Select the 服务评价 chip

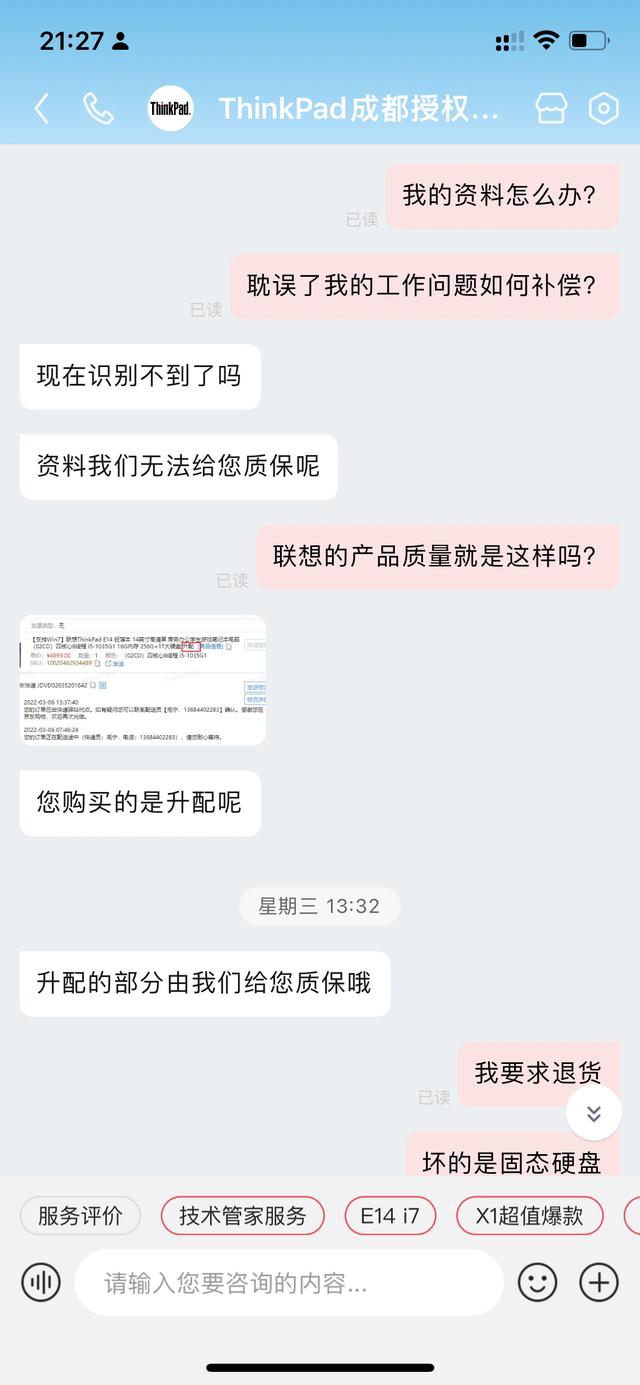coord(80,1216)
